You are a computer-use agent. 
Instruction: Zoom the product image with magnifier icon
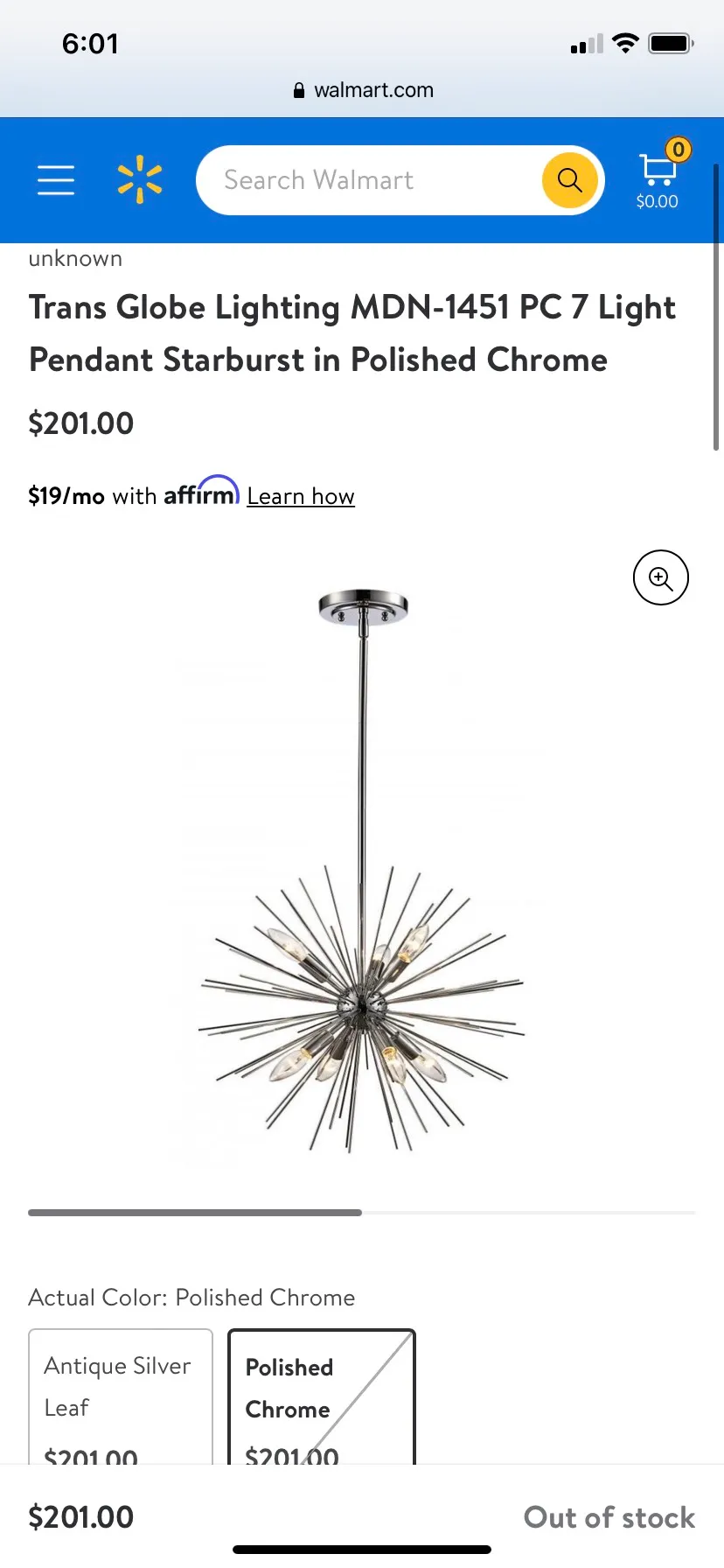(x=660, y=577)
